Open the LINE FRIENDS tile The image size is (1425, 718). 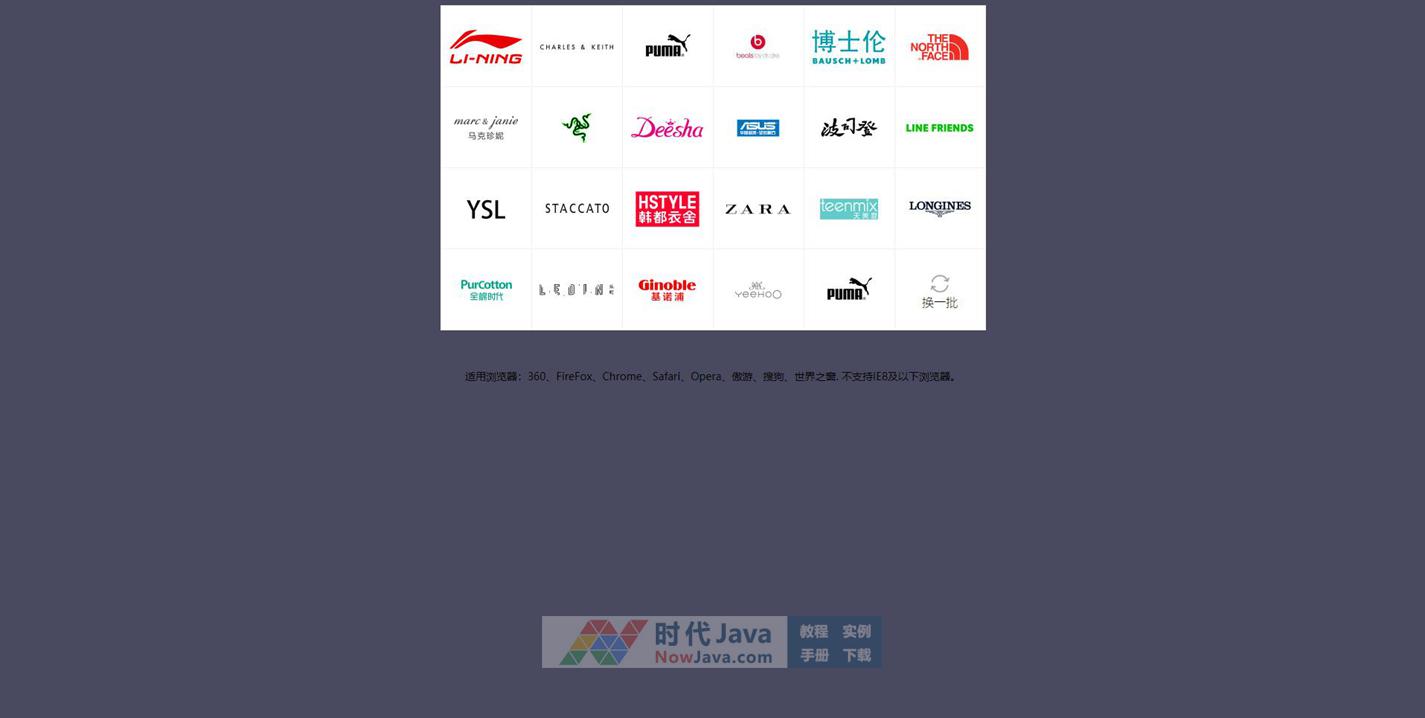939,128
